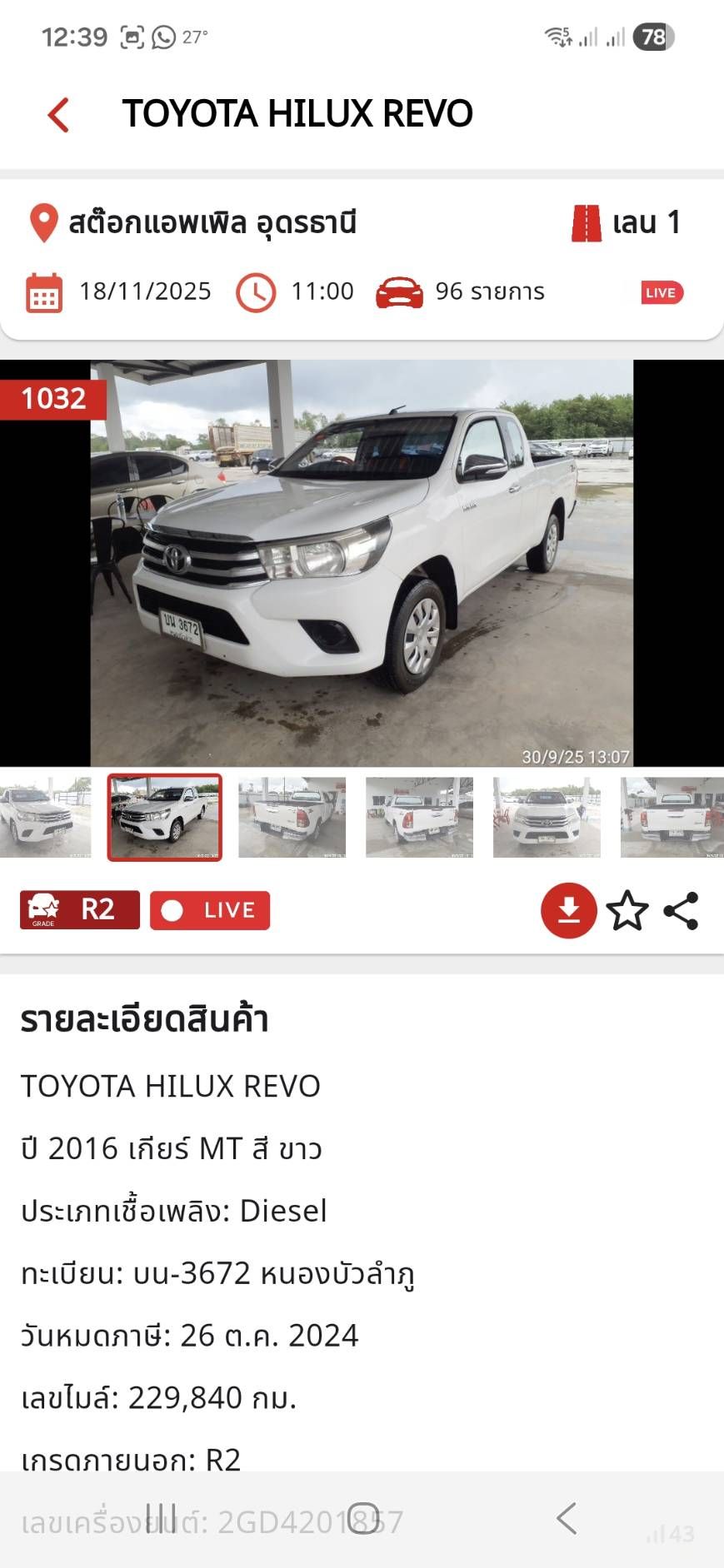
Task: Tap the small LIVE badge in the auction card
Action: [x=662, y=292]
